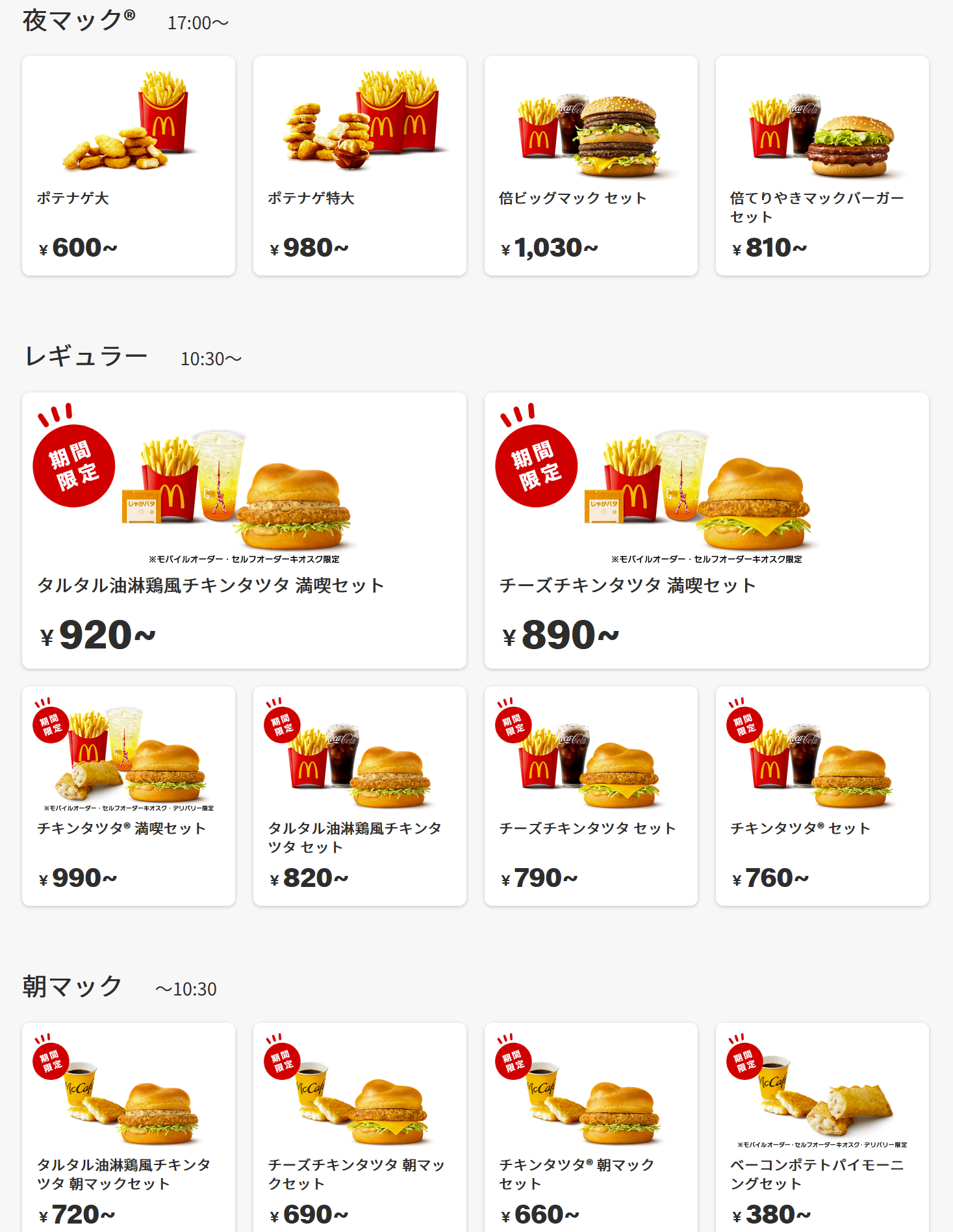
Task: Open タルタル油淋鶏風チキンタツタ セット at ¥820
Action: (x=360, y=796)
